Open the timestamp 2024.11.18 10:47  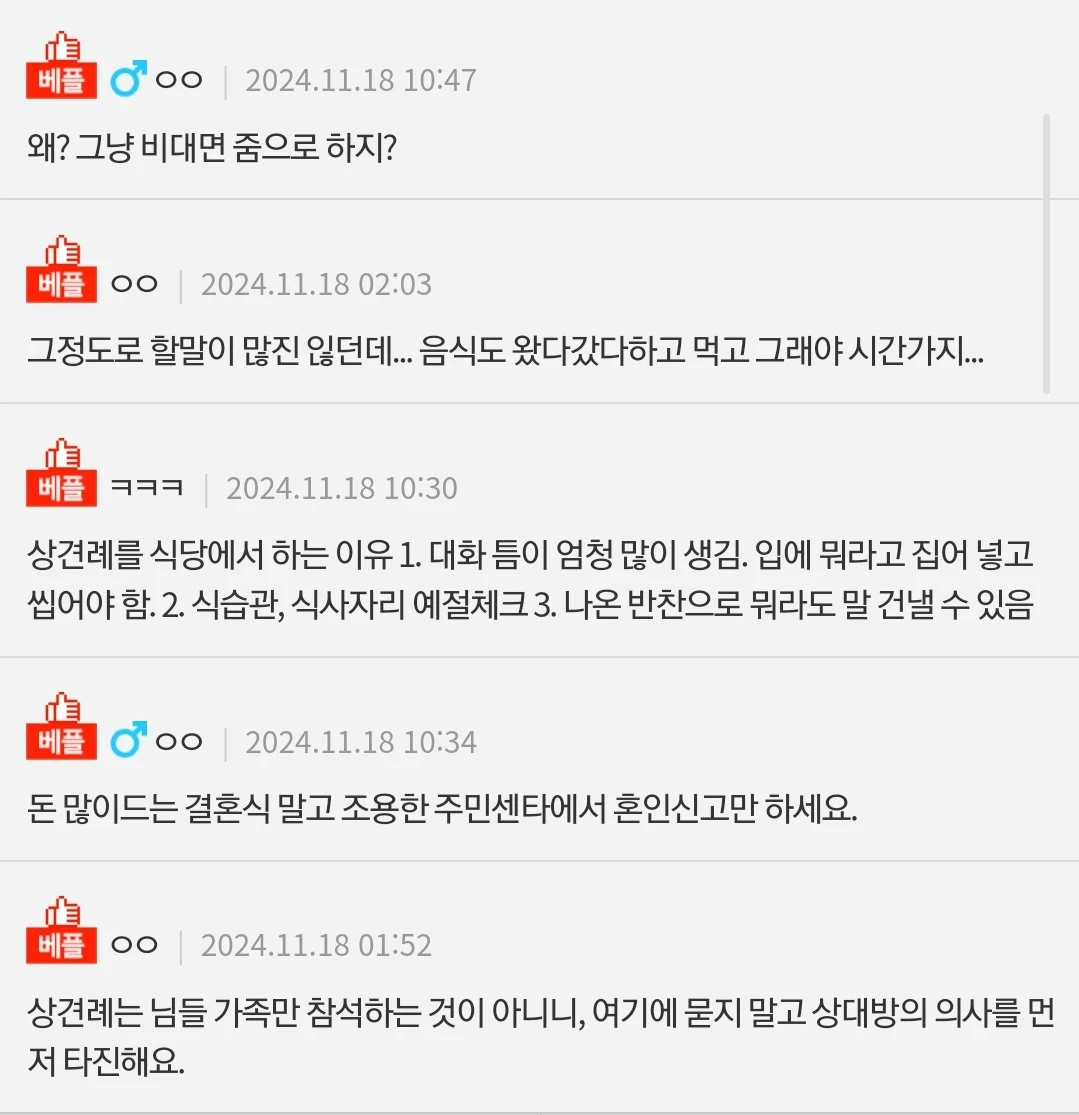click(361, 79)
